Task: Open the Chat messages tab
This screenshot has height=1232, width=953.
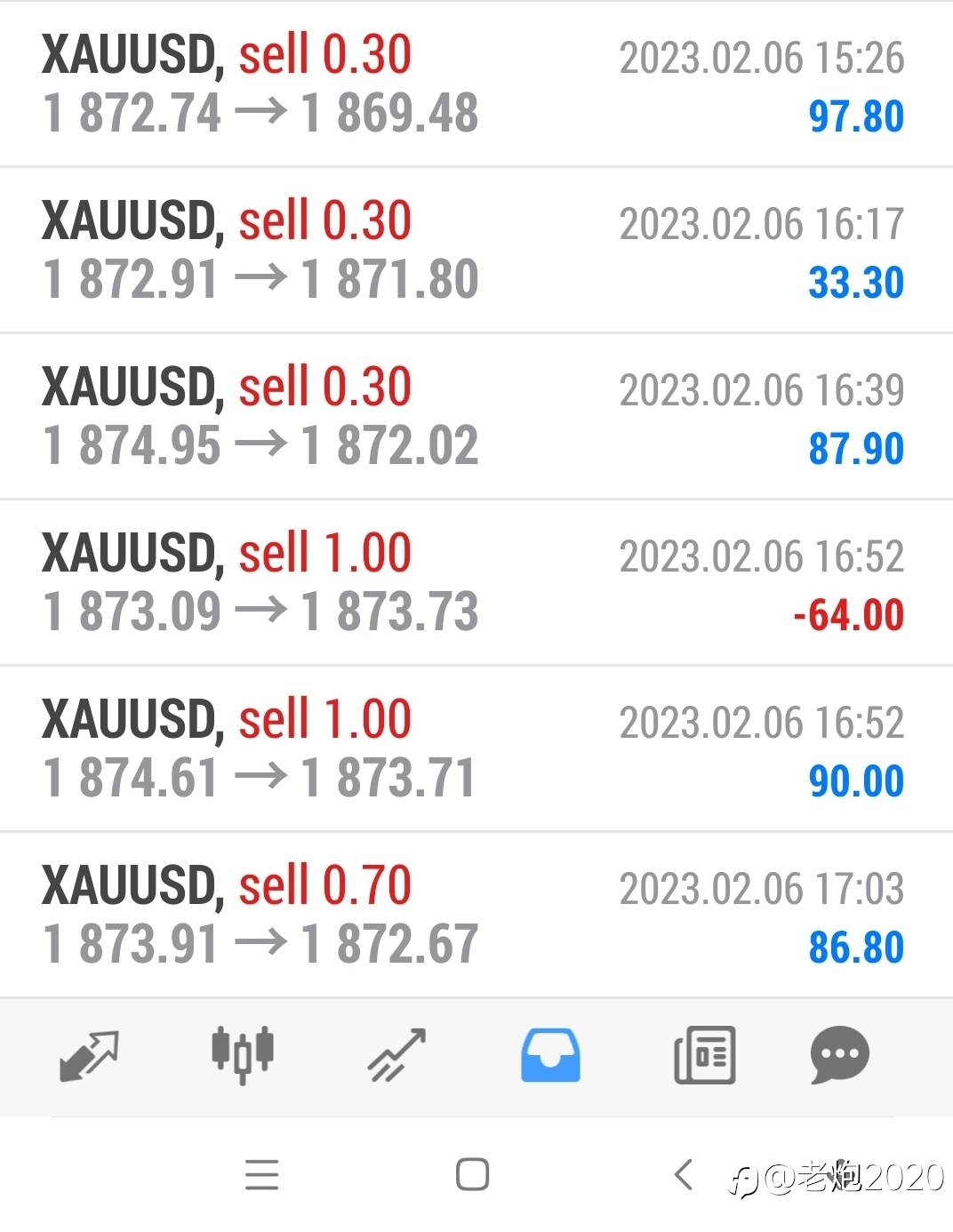Action: tap(839, 1056)
